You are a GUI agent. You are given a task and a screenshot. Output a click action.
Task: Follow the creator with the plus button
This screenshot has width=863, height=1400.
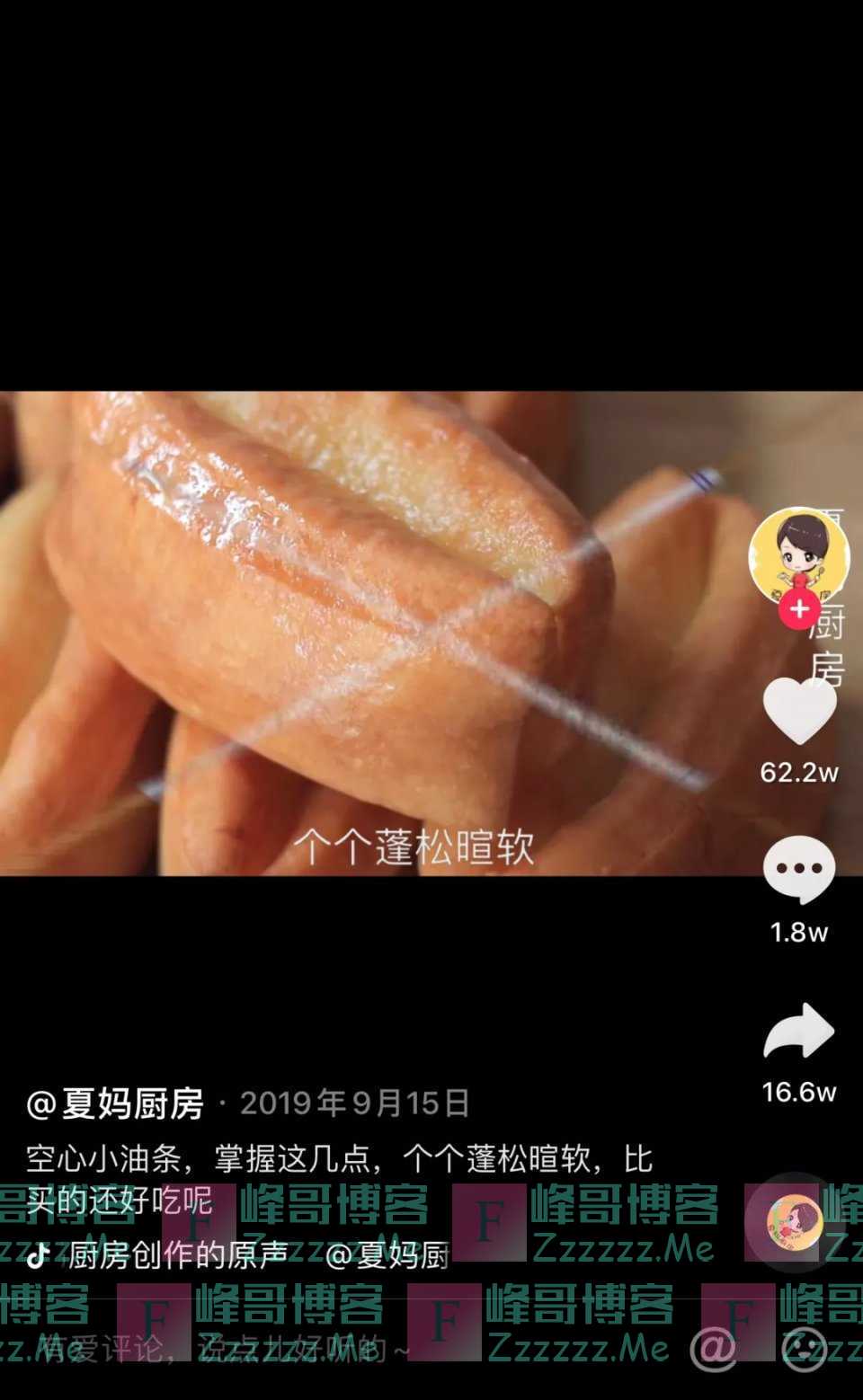(798, 610)
